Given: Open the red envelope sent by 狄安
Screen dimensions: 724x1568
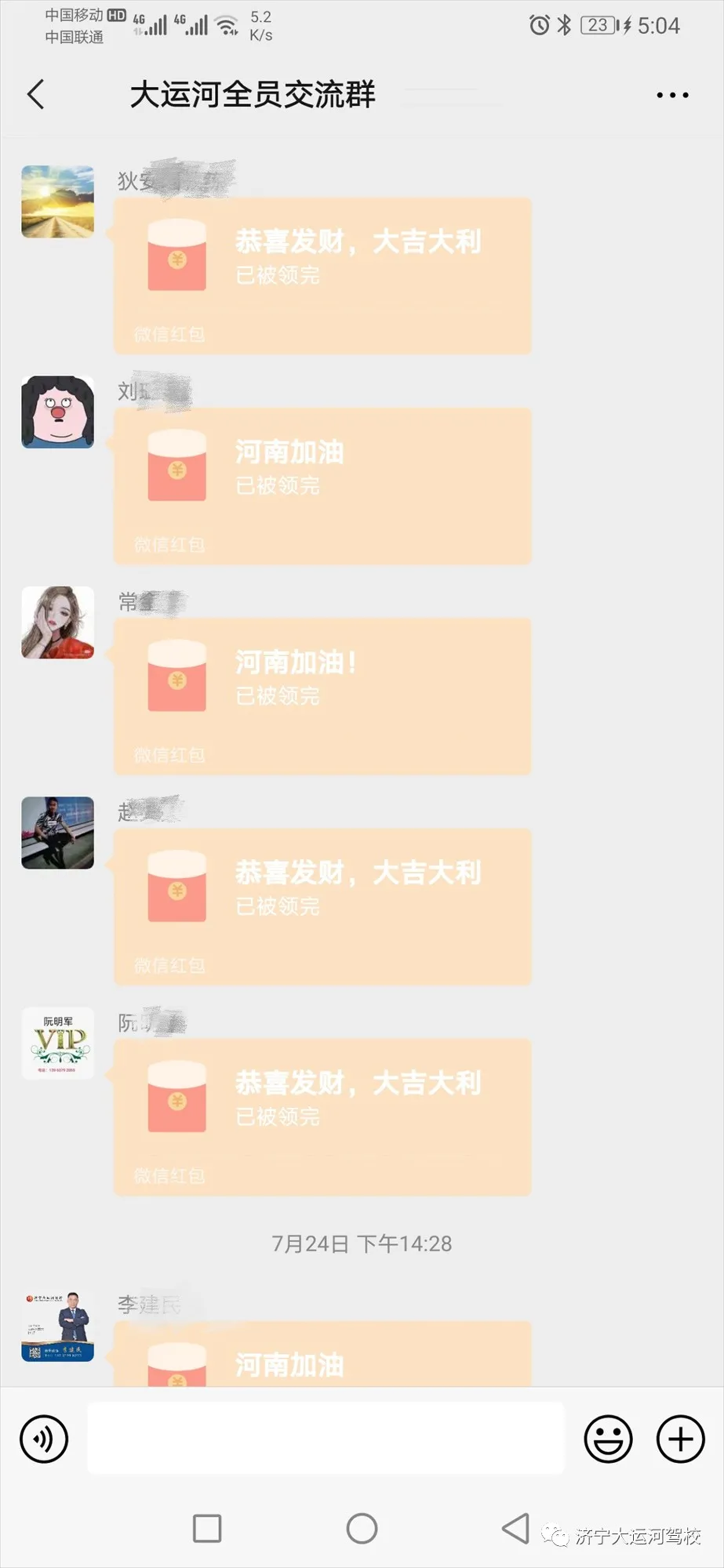Looking at the screenshot, I should coord(323,274).
